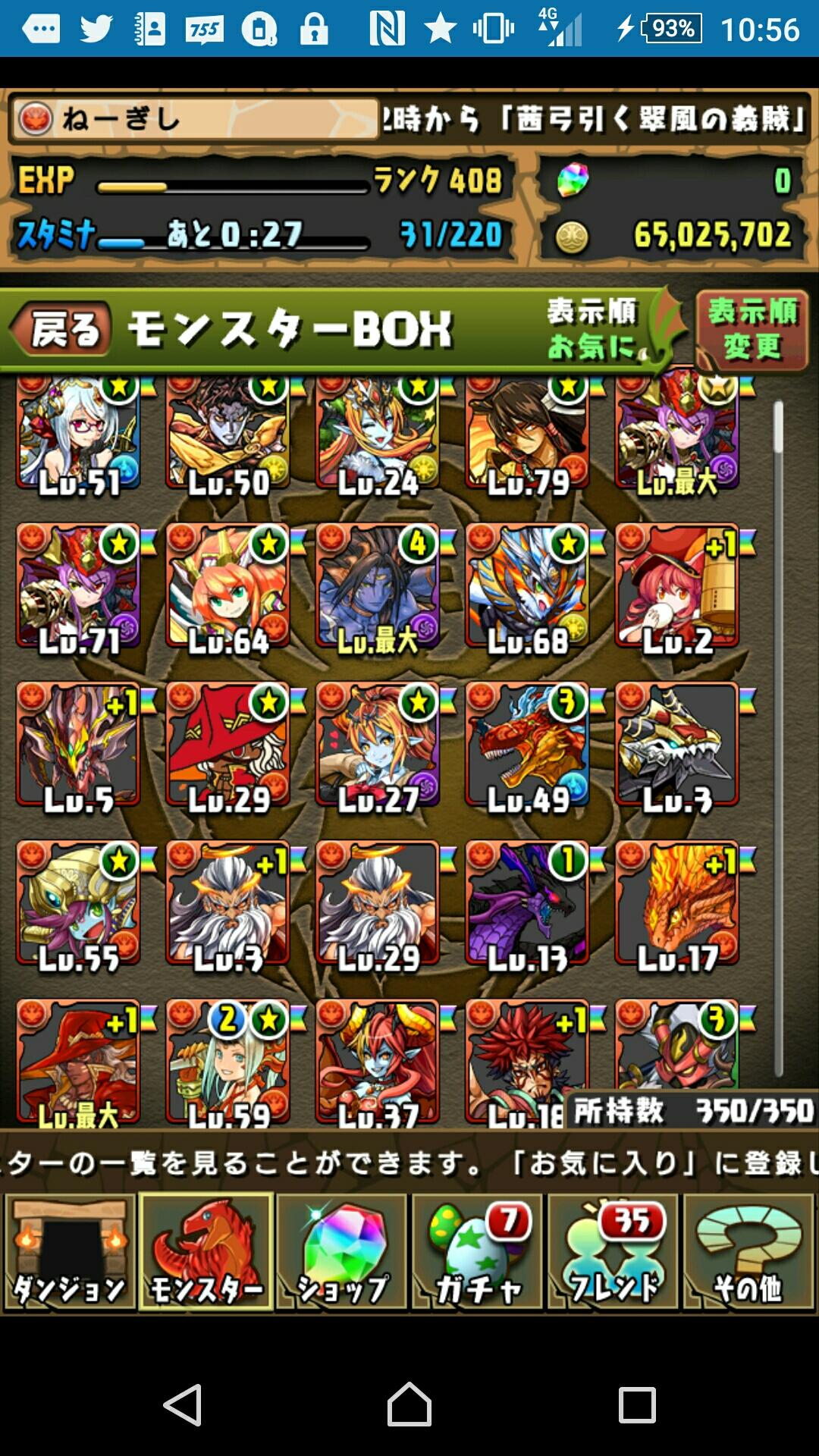Open the Android recent apps button
Screen dimensions: 819x1456
point(637,1404)
